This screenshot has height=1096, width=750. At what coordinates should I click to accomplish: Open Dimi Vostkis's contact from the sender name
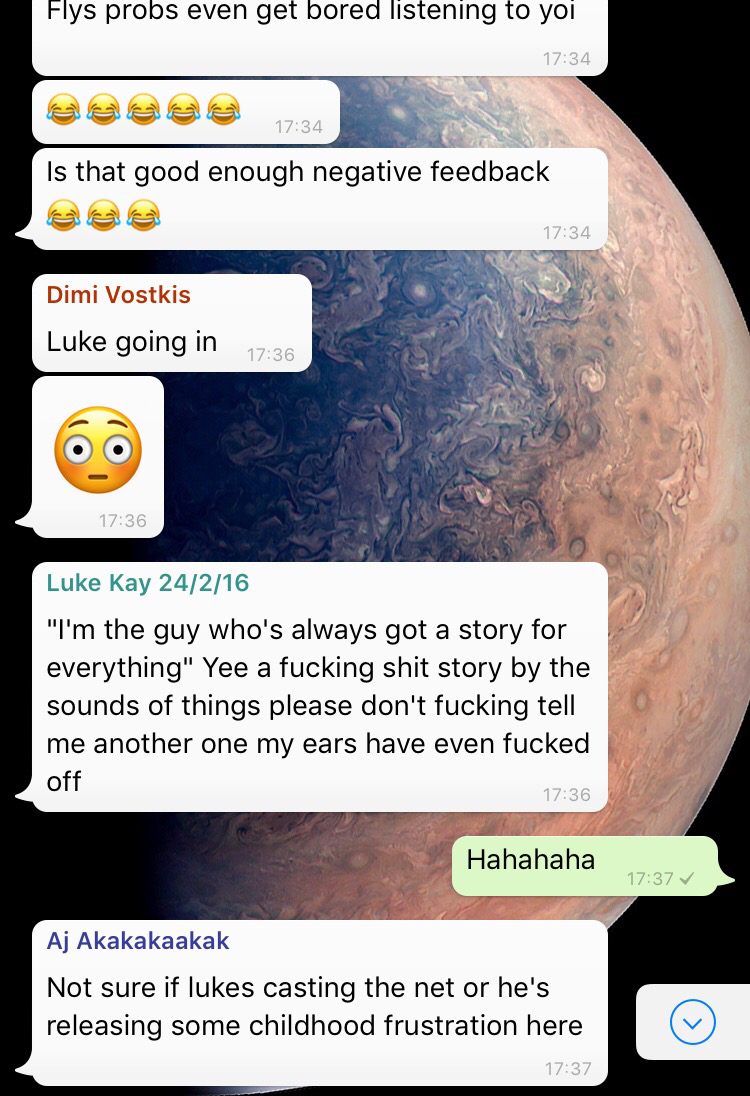[x=118, y=295]
